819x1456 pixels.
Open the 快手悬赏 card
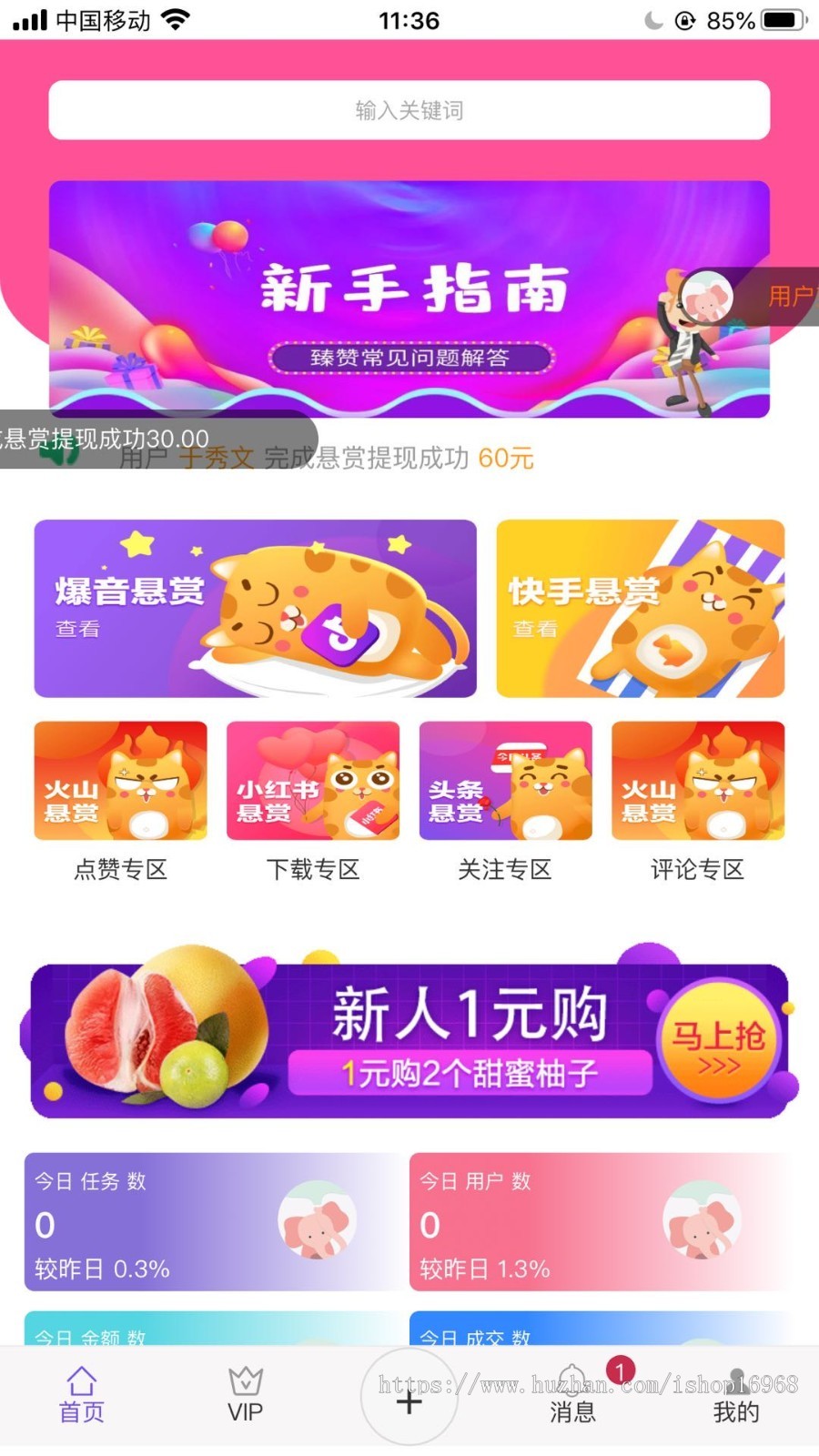point(640,608)
